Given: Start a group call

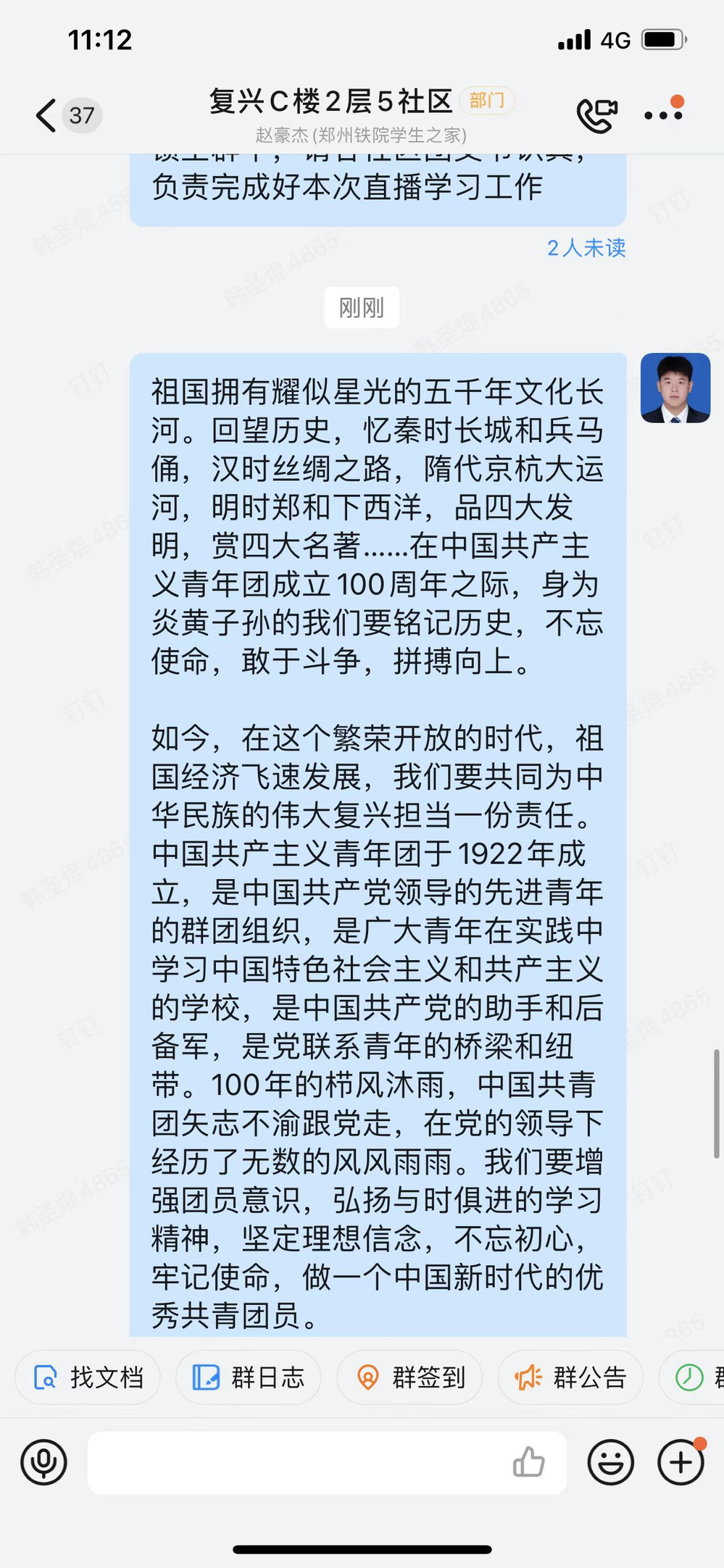Looking at the screenshot, I should pyautogui.click(x=596, y=116).
